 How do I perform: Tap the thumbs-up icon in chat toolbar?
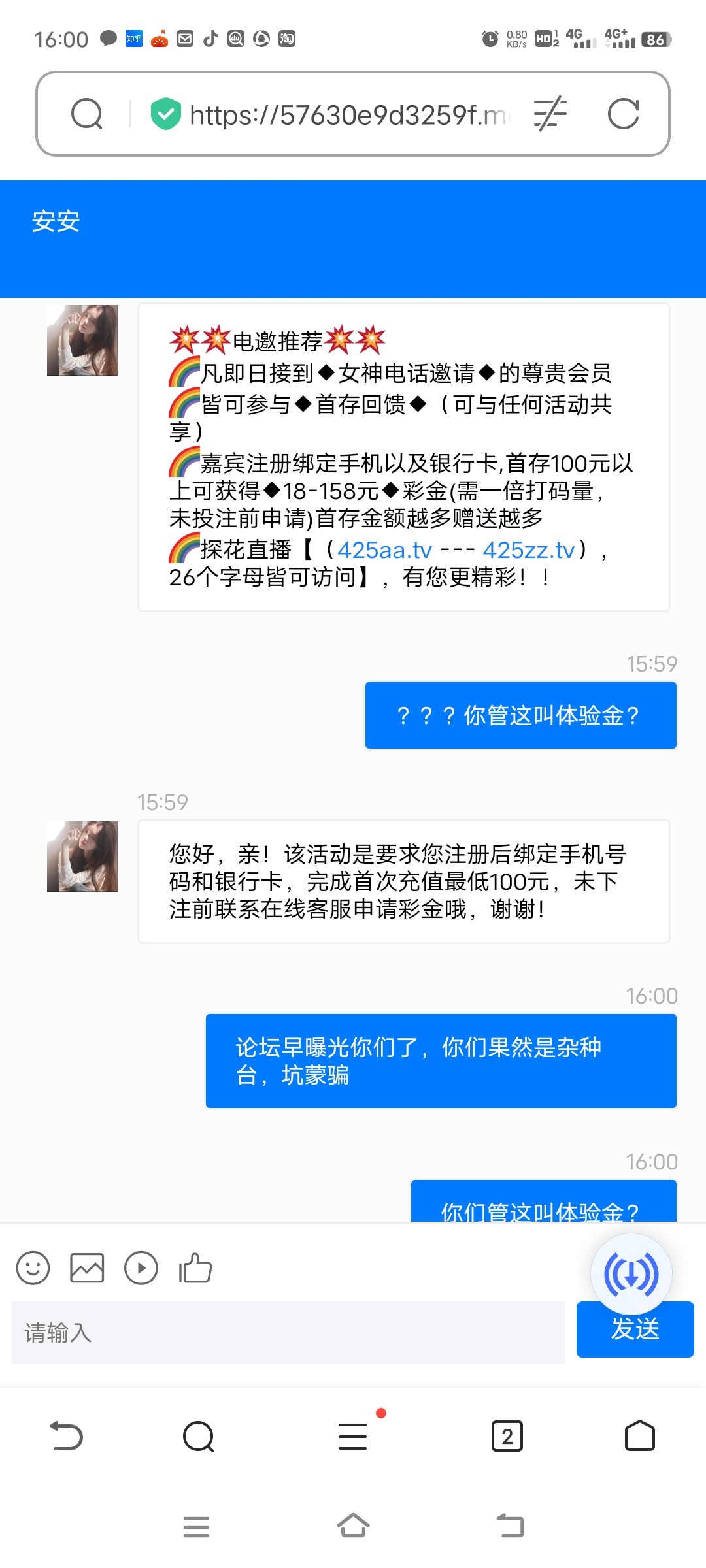(x=195, y=1267)
